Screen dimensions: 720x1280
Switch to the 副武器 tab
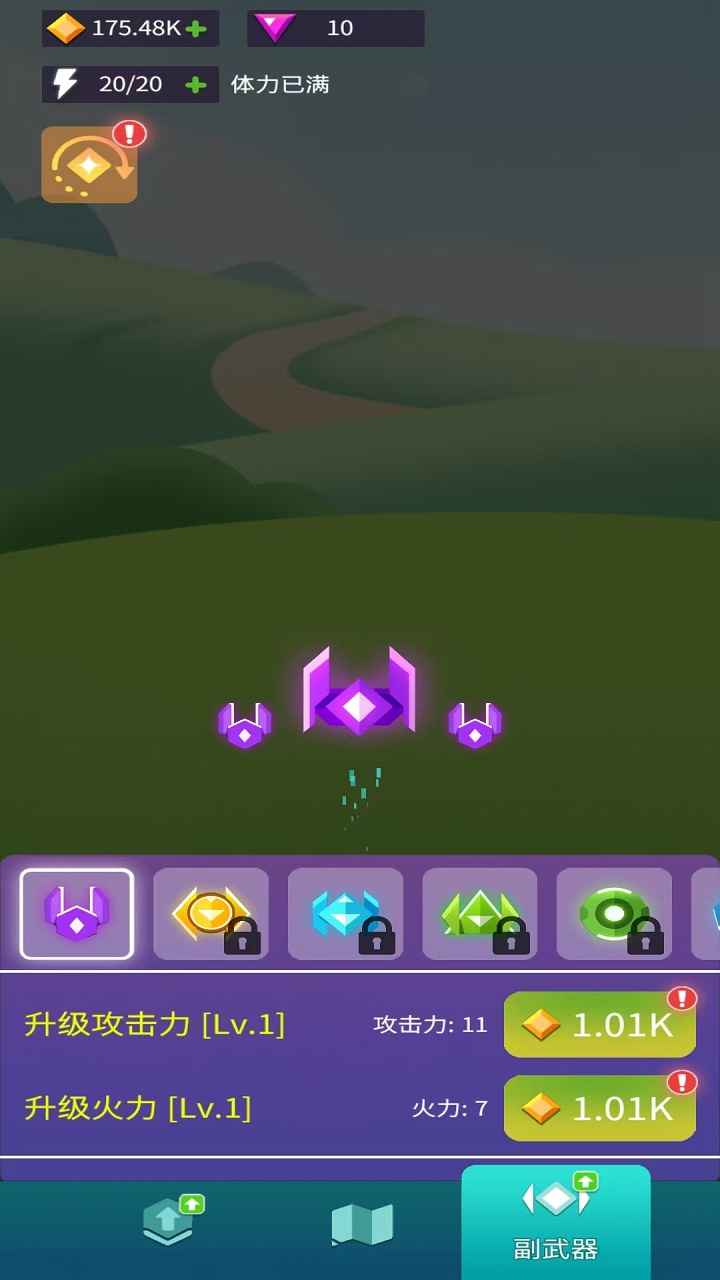(556, 1222)
